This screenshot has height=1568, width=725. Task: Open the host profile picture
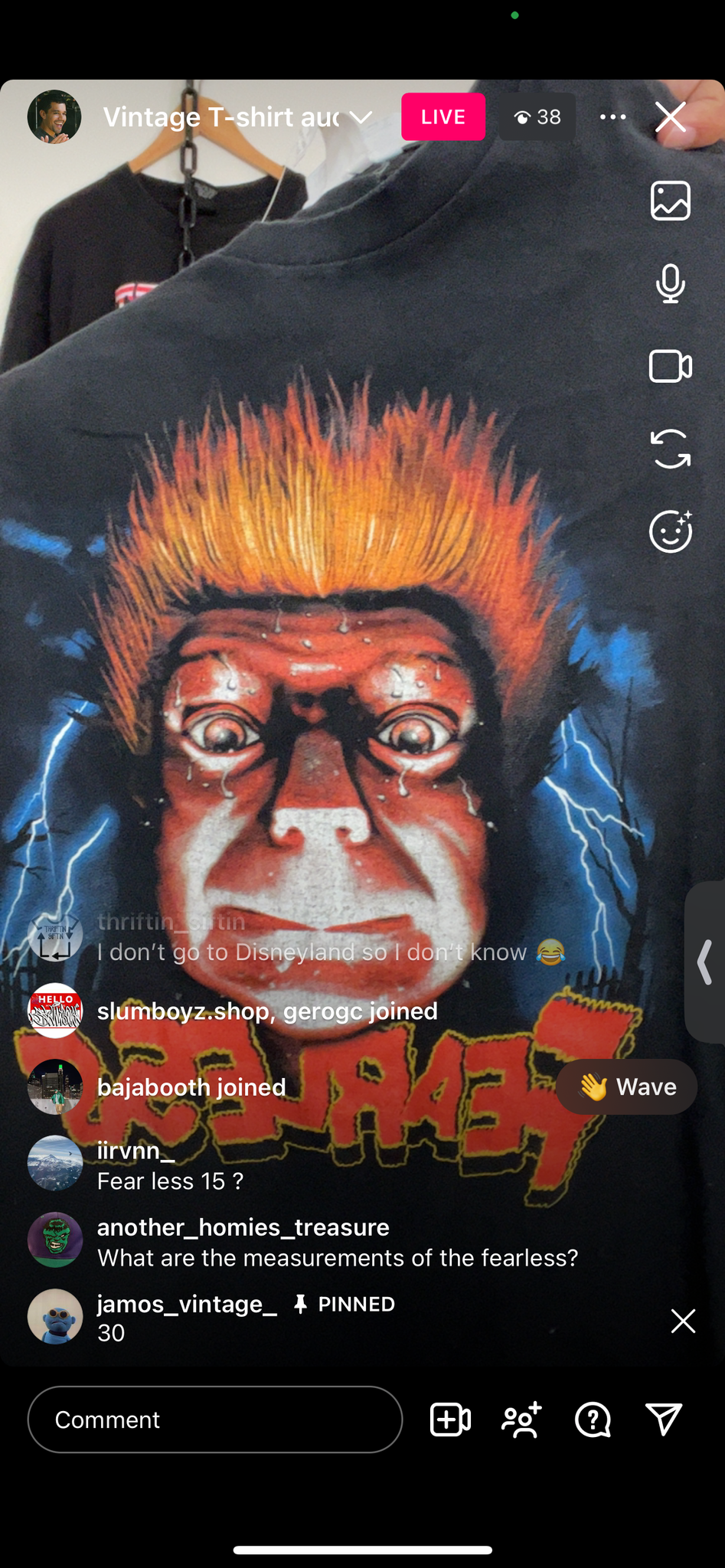[54, 117]
